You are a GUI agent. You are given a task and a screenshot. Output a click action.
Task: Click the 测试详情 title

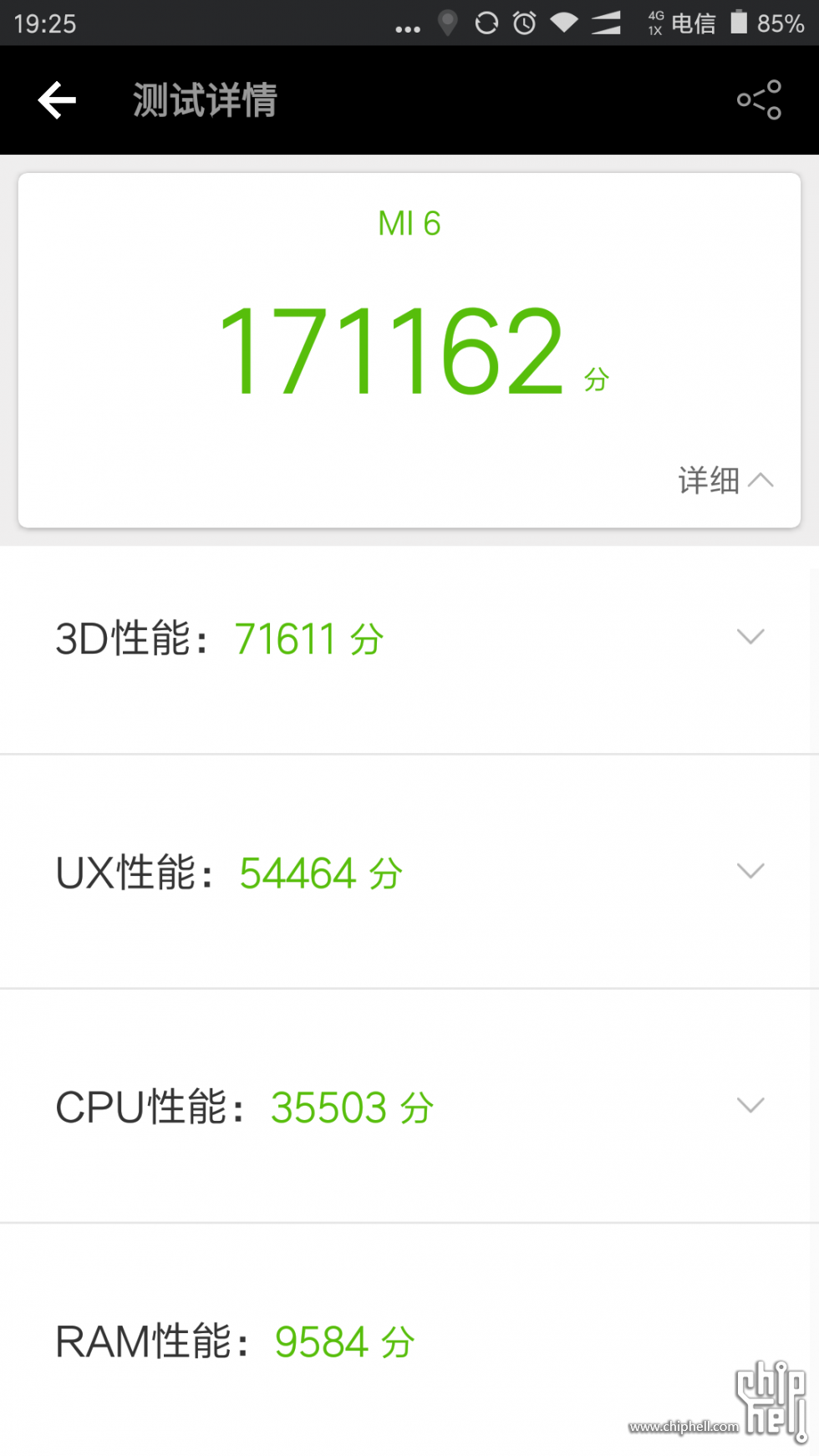[x=205, y=99]
